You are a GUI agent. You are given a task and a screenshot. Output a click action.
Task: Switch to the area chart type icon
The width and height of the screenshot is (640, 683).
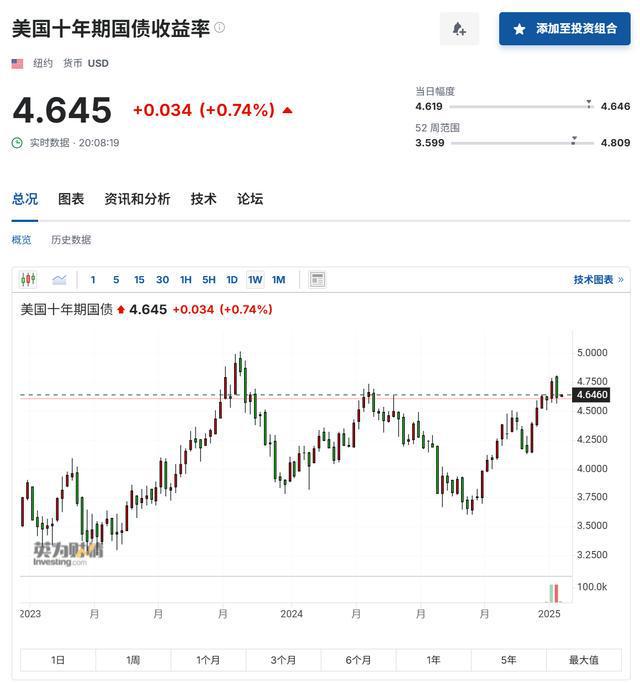pos(59,280)
